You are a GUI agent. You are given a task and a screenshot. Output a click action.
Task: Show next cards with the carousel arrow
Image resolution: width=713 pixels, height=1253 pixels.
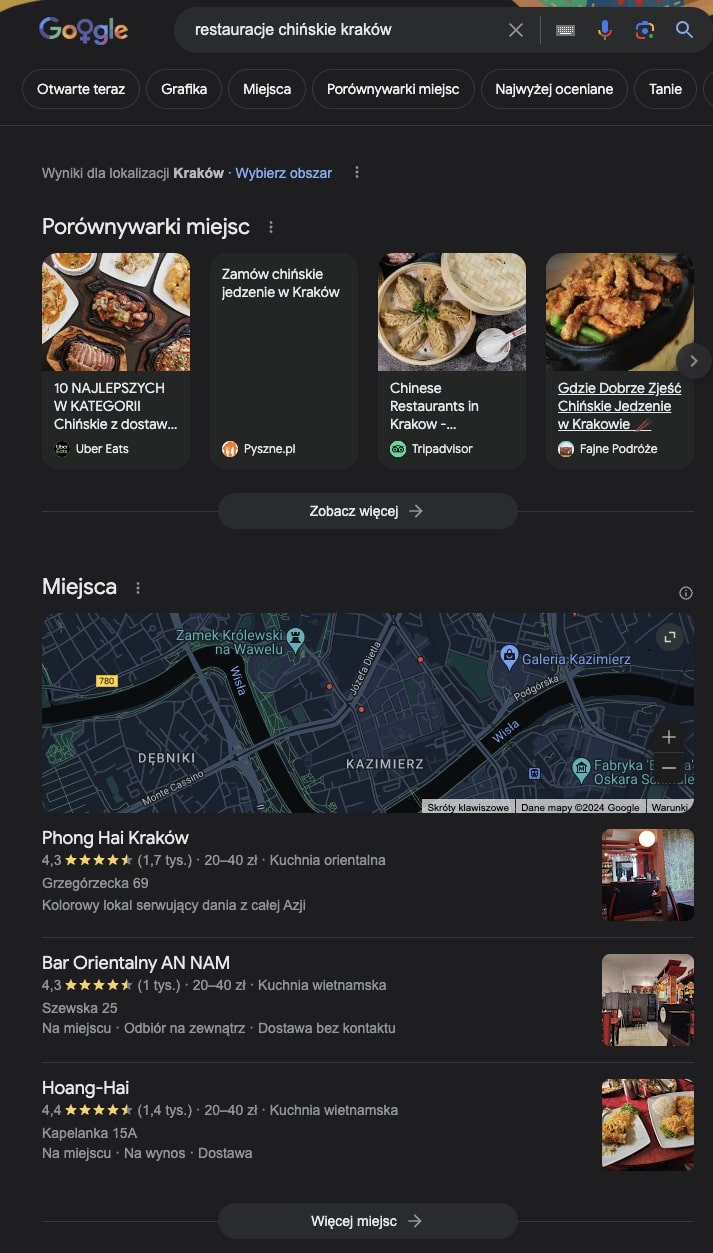pyautogui.click(x=693, y=360)
